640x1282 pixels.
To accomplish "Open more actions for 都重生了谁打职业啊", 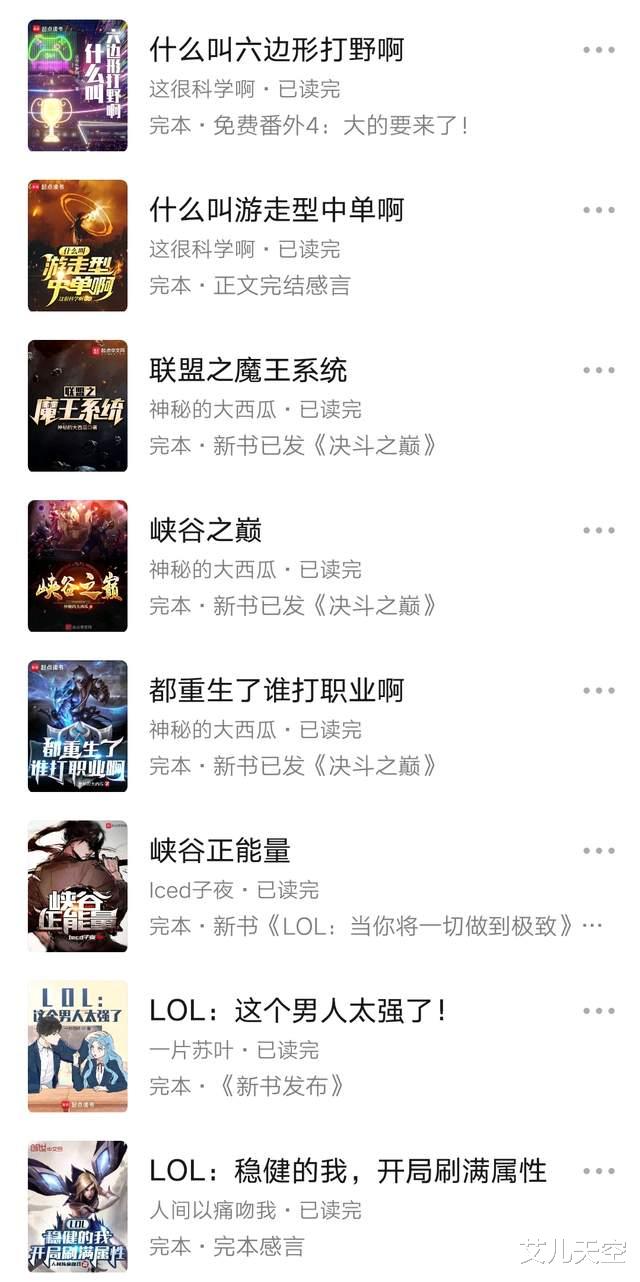I will tap(598, 690).
